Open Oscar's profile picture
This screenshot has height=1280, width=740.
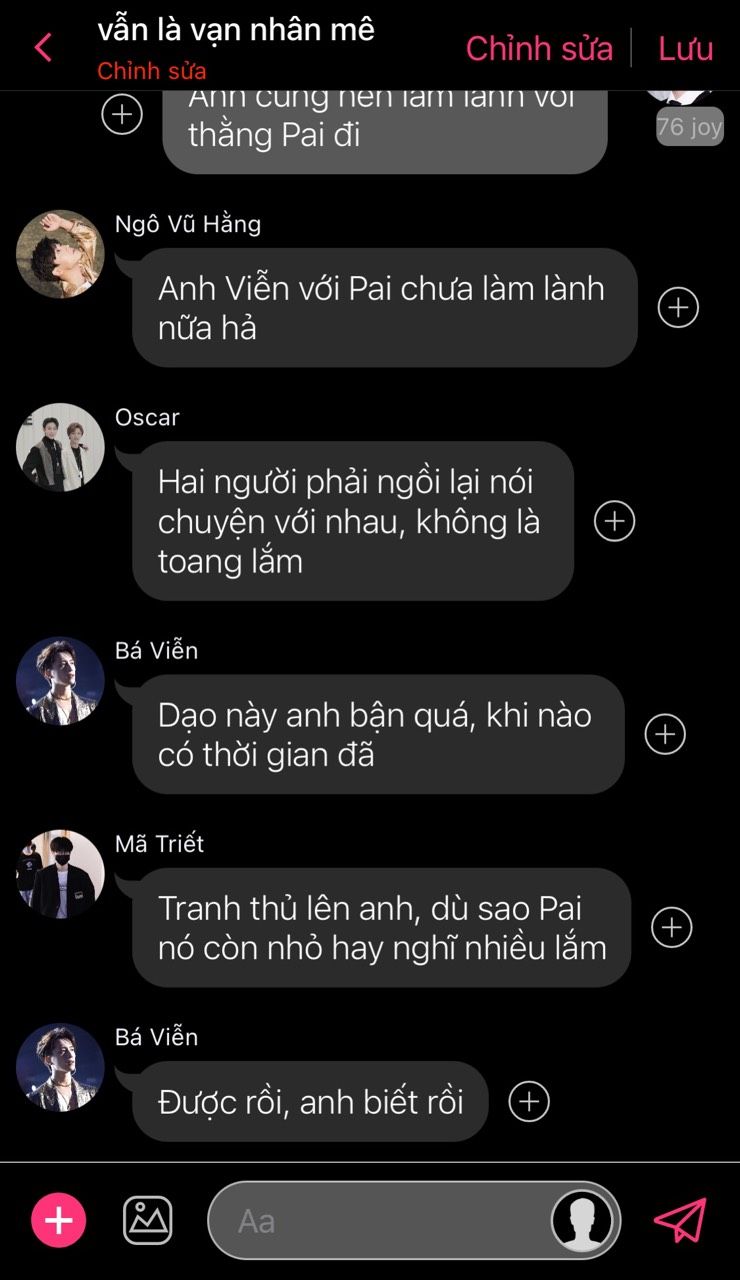(60, 447)
